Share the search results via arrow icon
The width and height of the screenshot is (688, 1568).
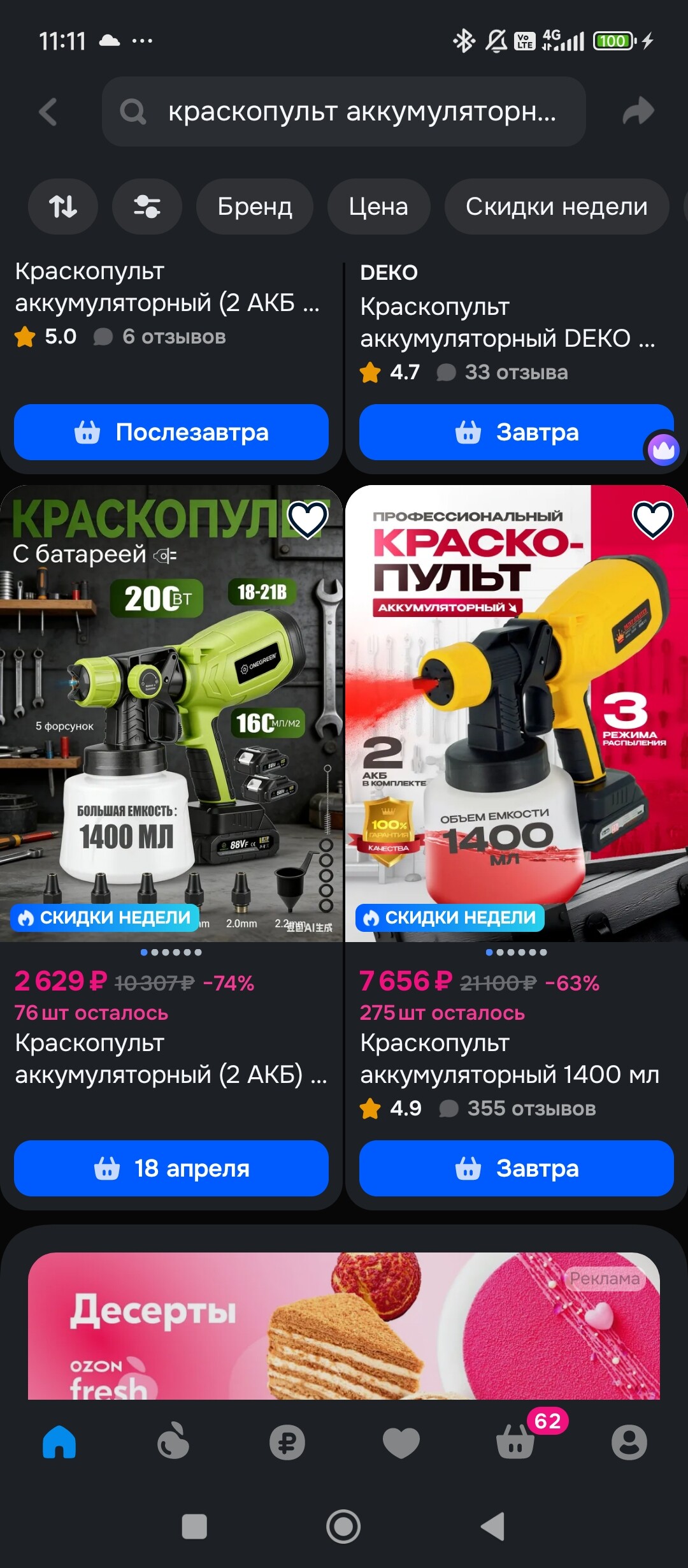click(638, 112)
